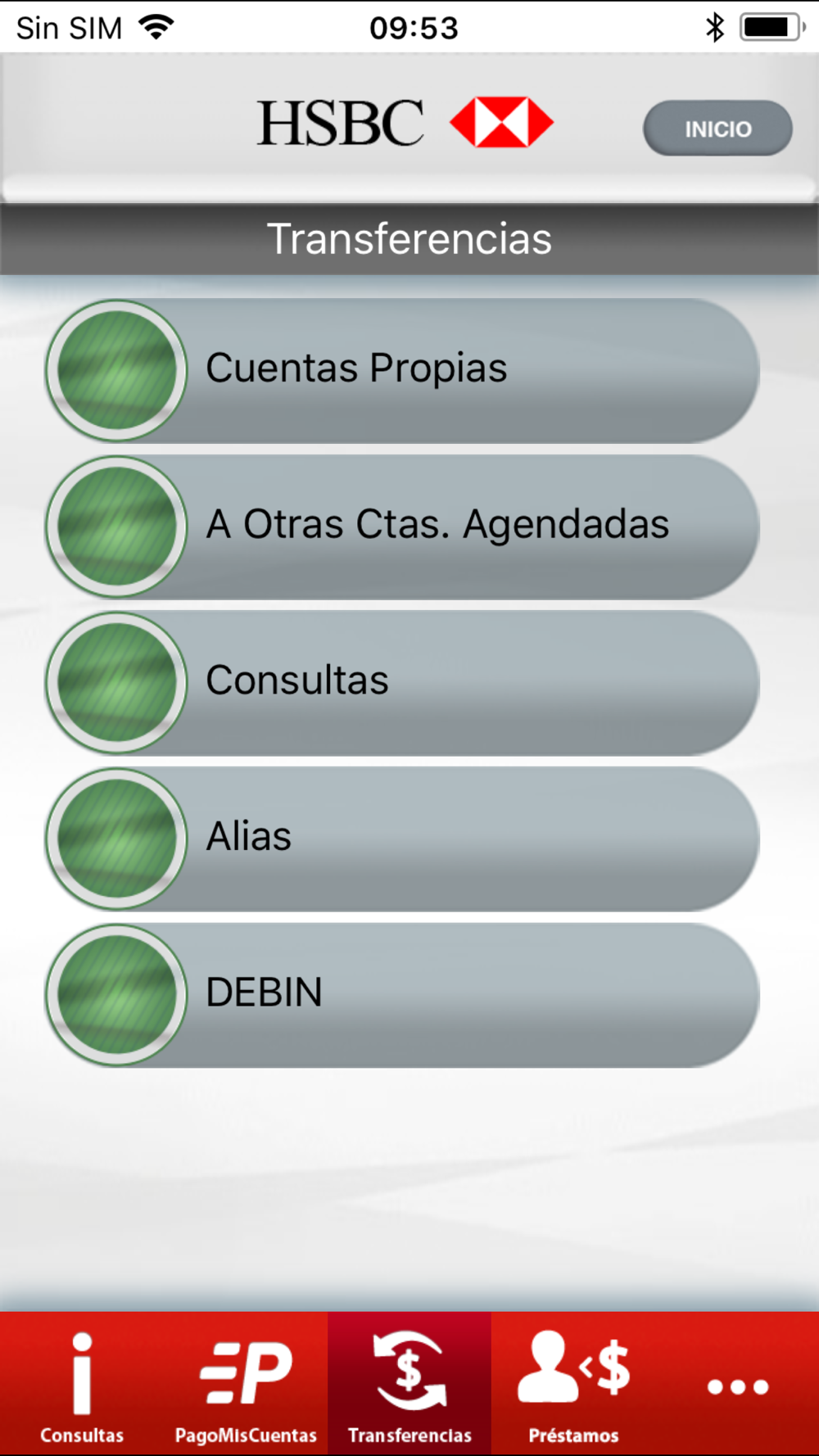819x1456 pixels.
Task: Select the Transferencias bottom tab
Action: (x=409, y=1384)
